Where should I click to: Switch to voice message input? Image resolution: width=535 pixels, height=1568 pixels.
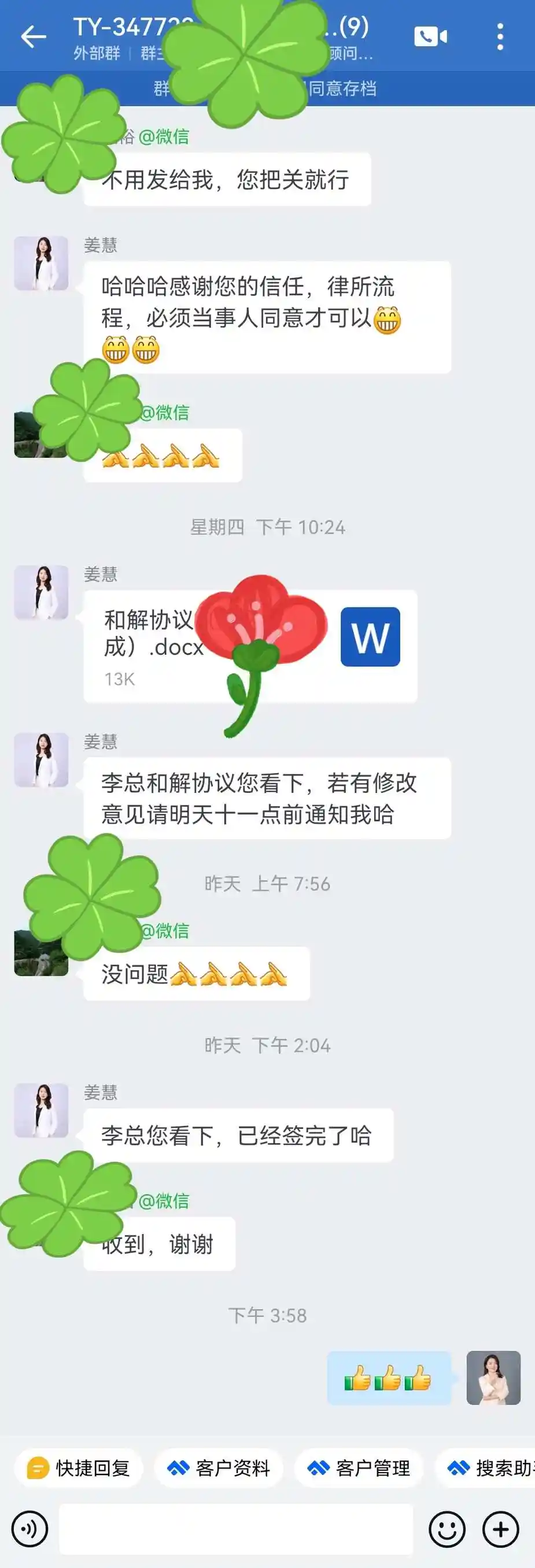[x=29, y=1529]
